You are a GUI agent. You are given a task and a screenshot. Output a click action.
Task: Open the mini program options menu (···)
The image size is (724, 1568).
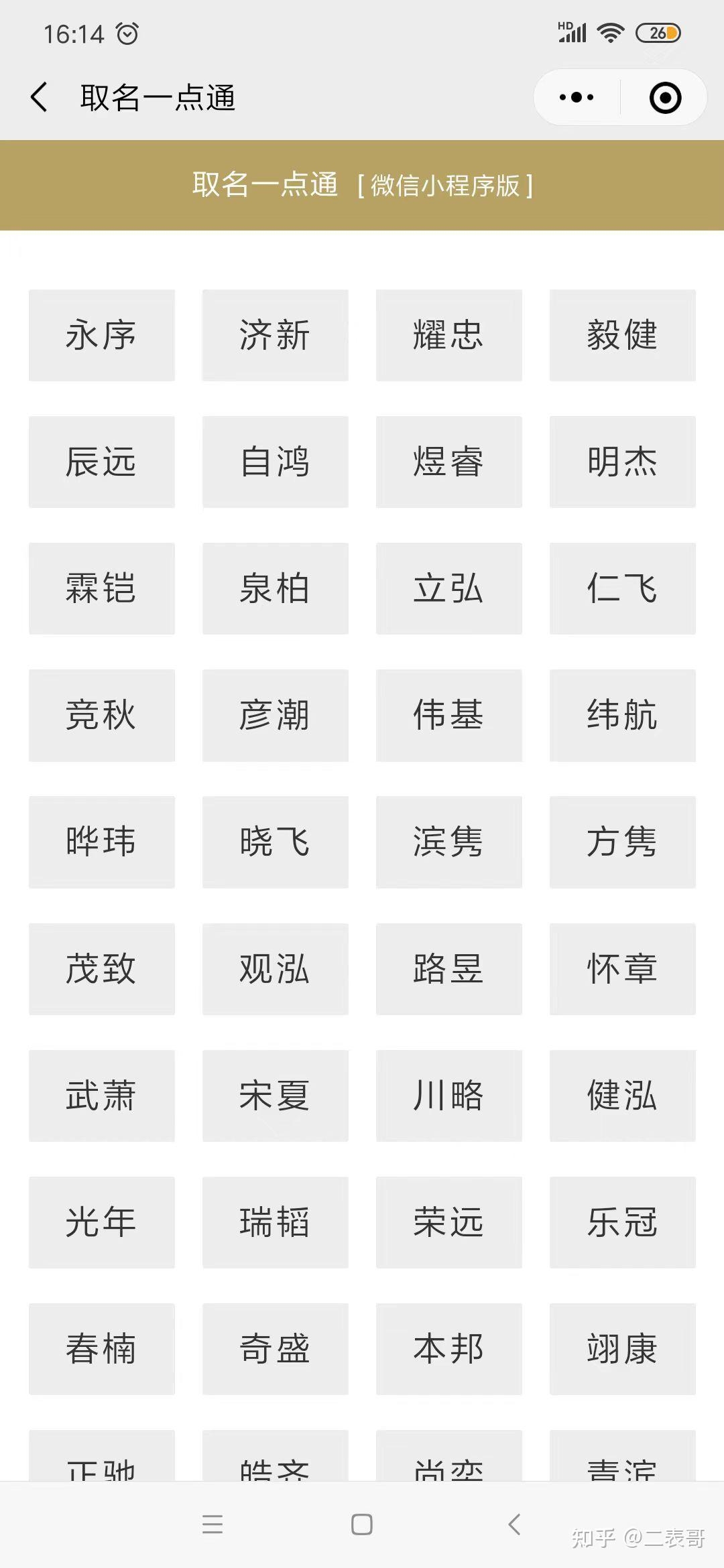575,97
